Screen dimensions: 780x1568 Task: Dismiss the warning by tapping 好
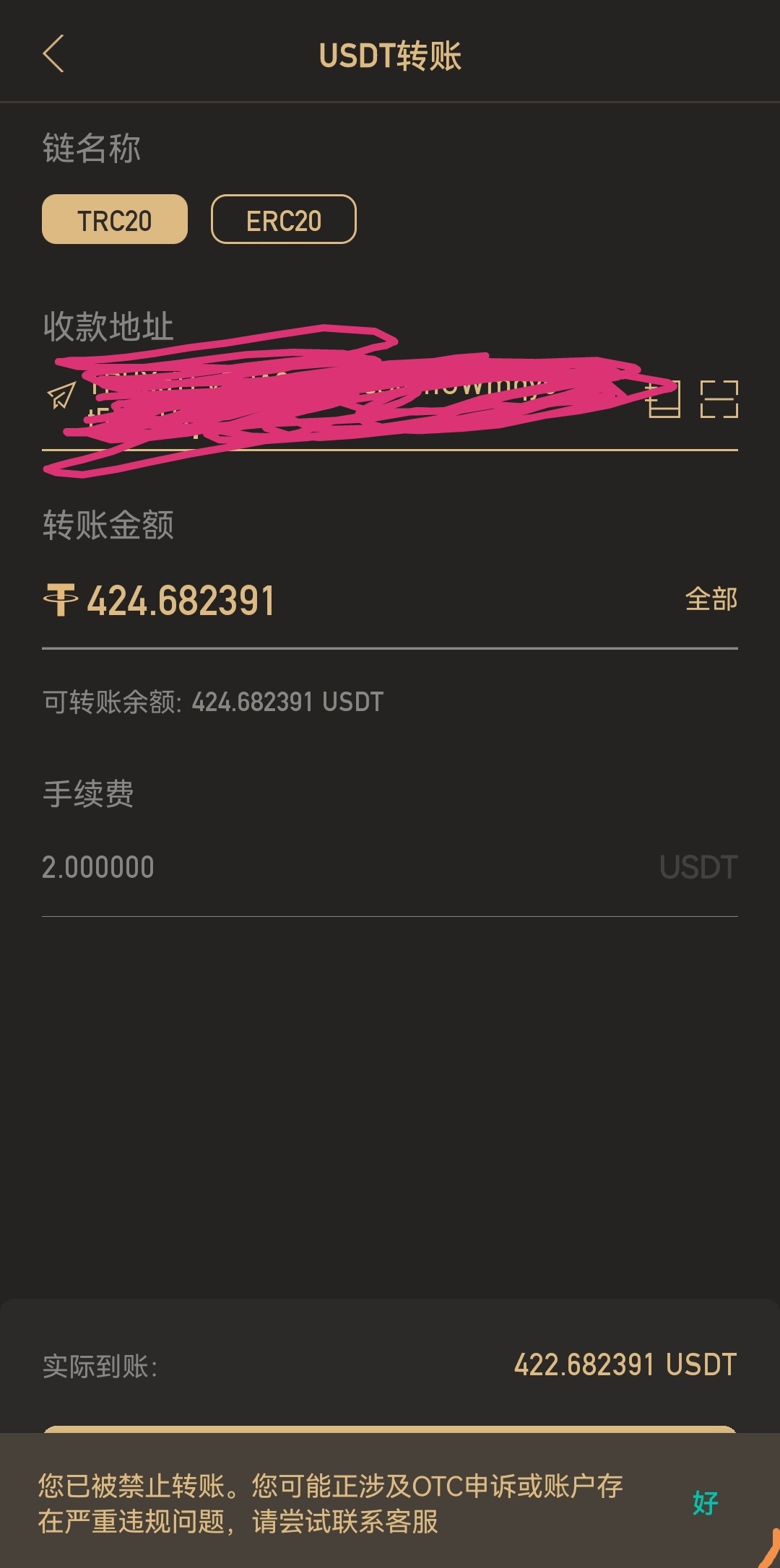[x=705, y=1503]
